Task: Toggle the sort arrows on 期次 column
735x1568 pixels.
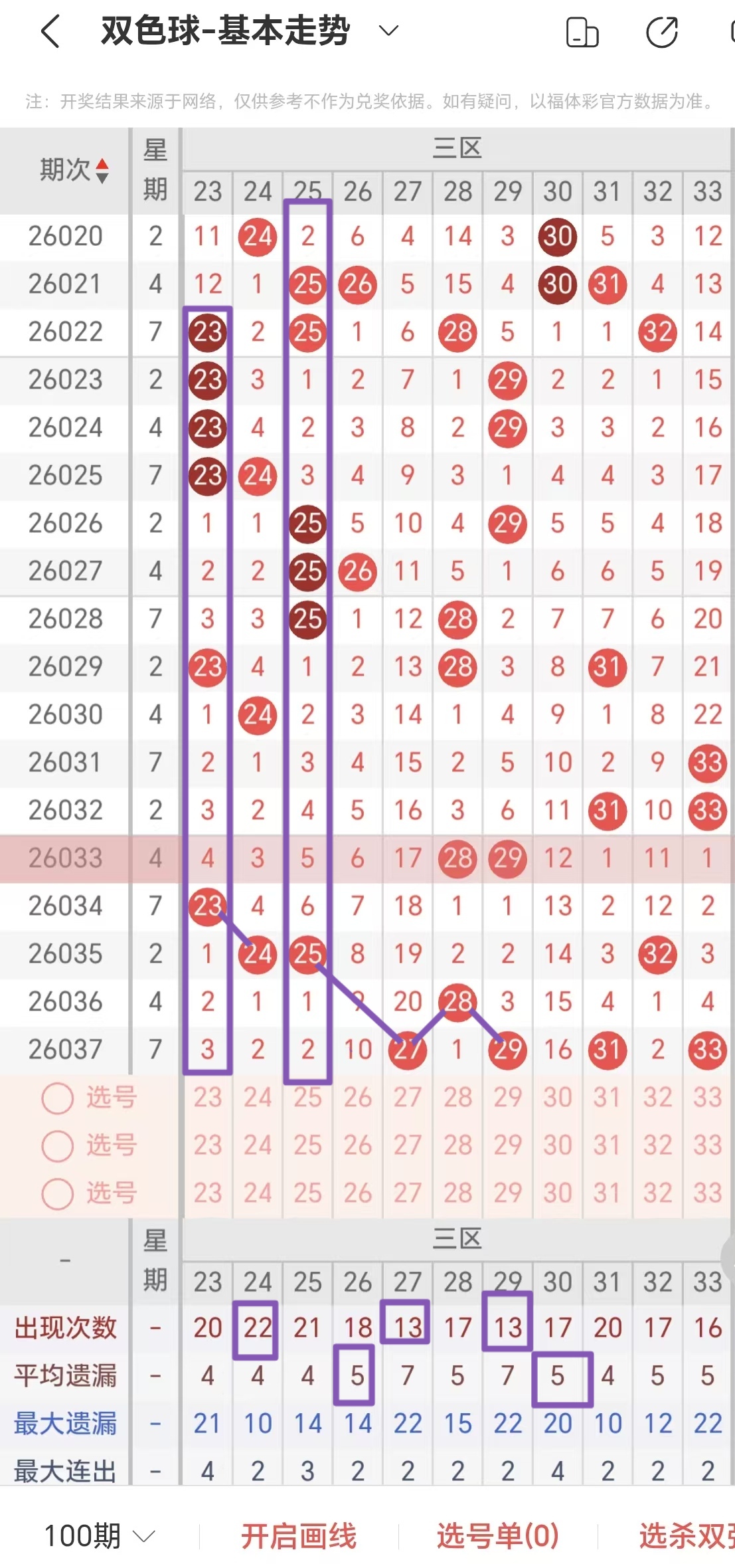Action: click(x=102, y=171)
